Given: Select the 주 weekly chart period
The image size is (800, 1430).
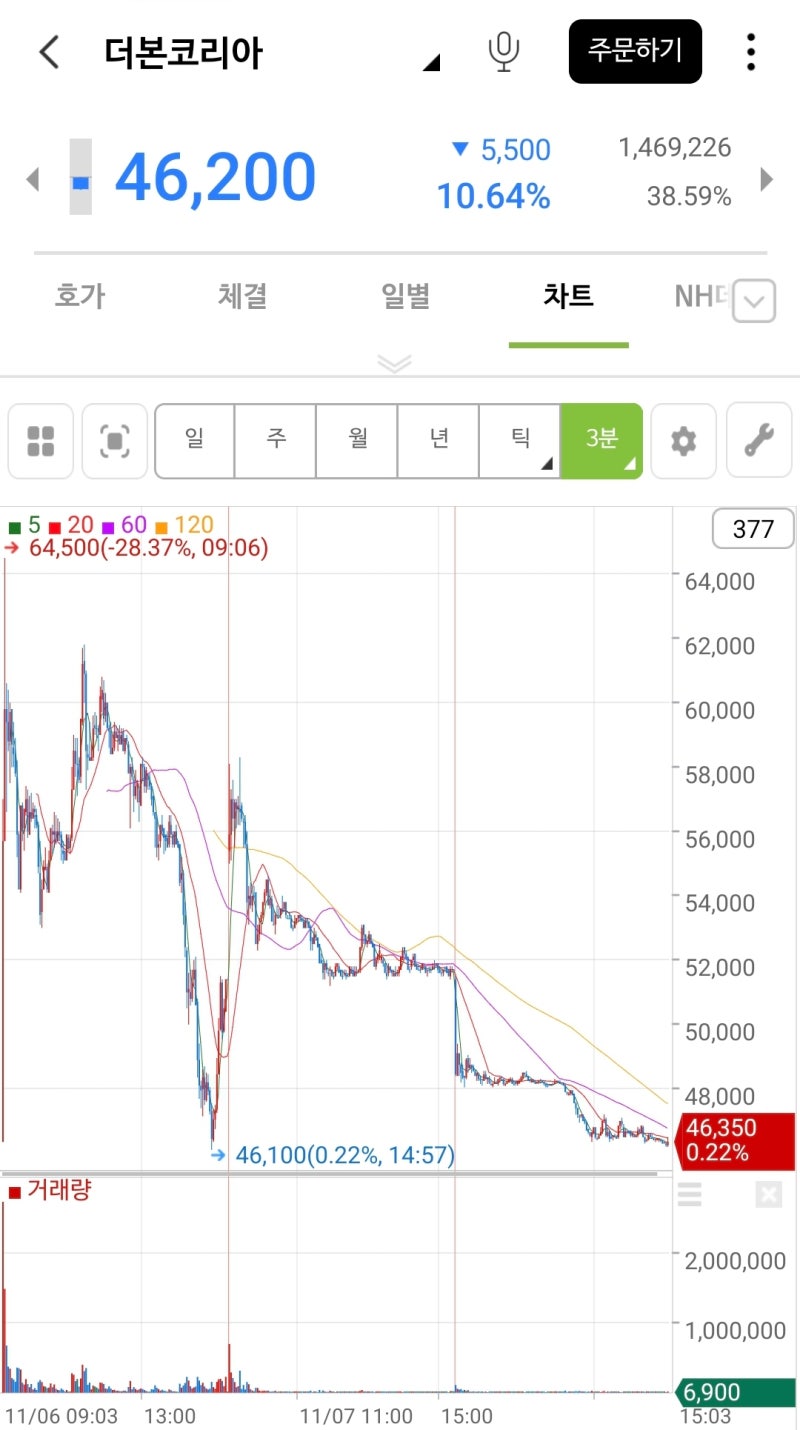Looking at the screenshot, I should coord(276,441).
